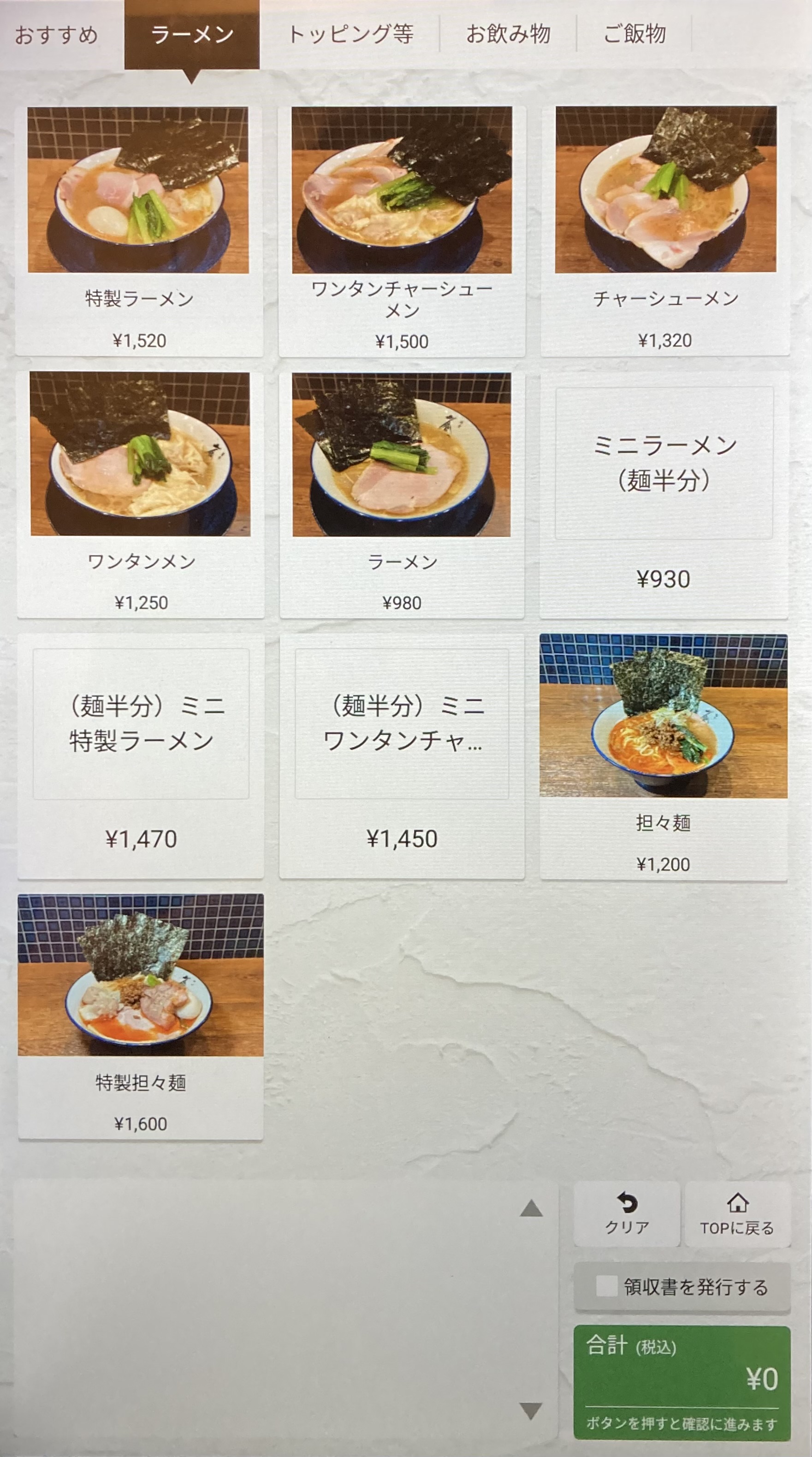
Task: Add the ¥1,450 ミニワンタンチャ… item
Action: pos(402,755)
